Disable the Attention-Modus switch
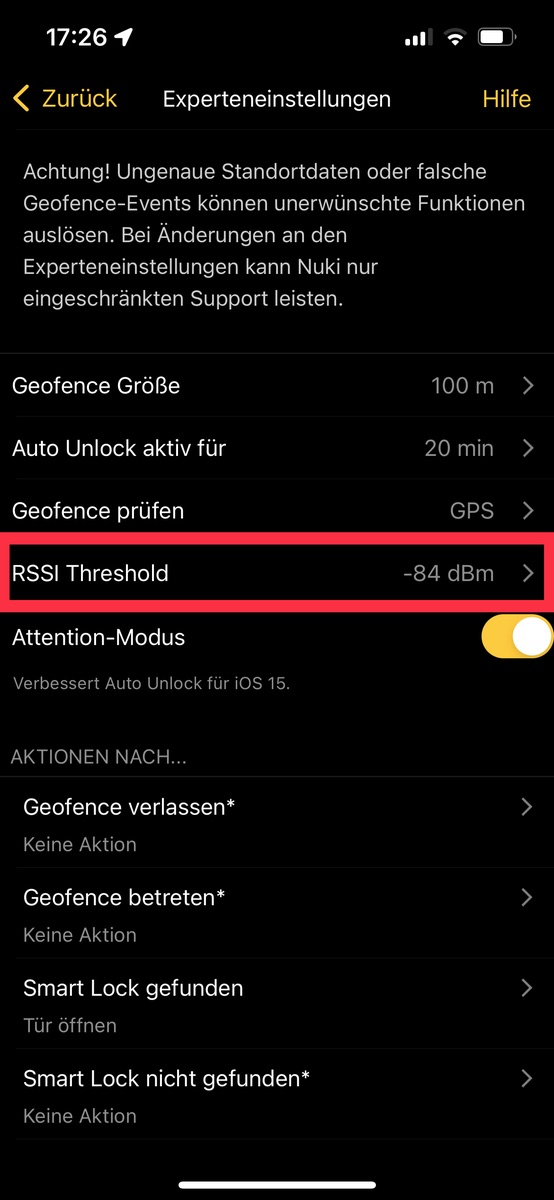 pos(516,637)
